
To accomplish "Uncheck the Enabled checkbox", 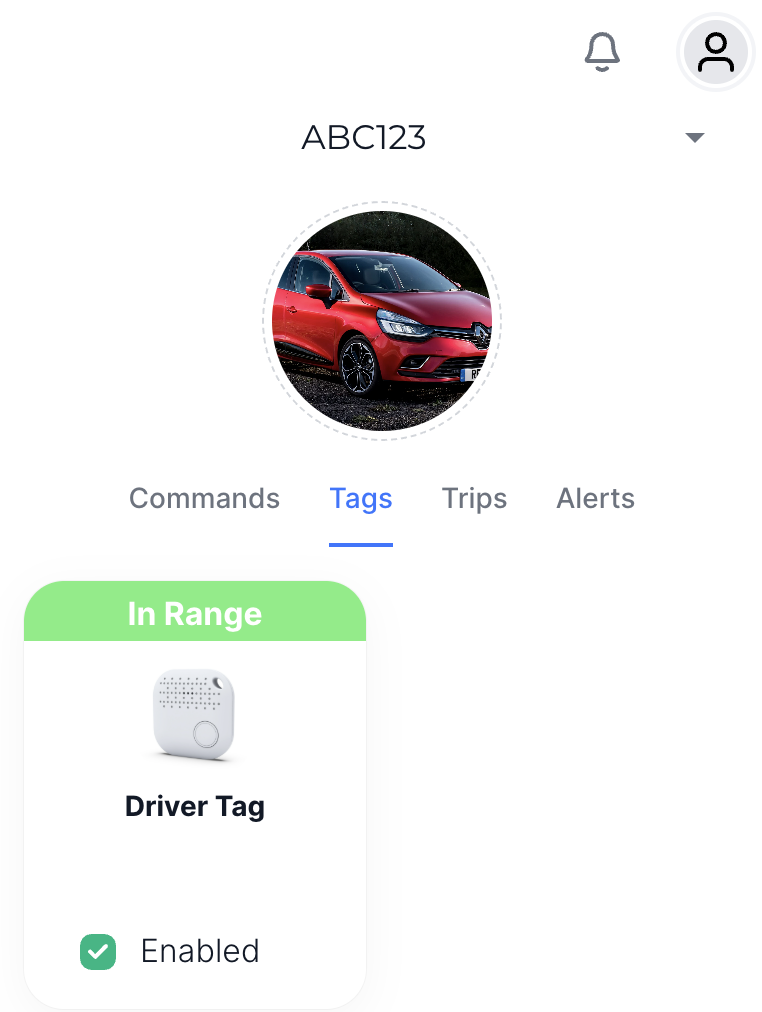I will (x=98, y=951).
